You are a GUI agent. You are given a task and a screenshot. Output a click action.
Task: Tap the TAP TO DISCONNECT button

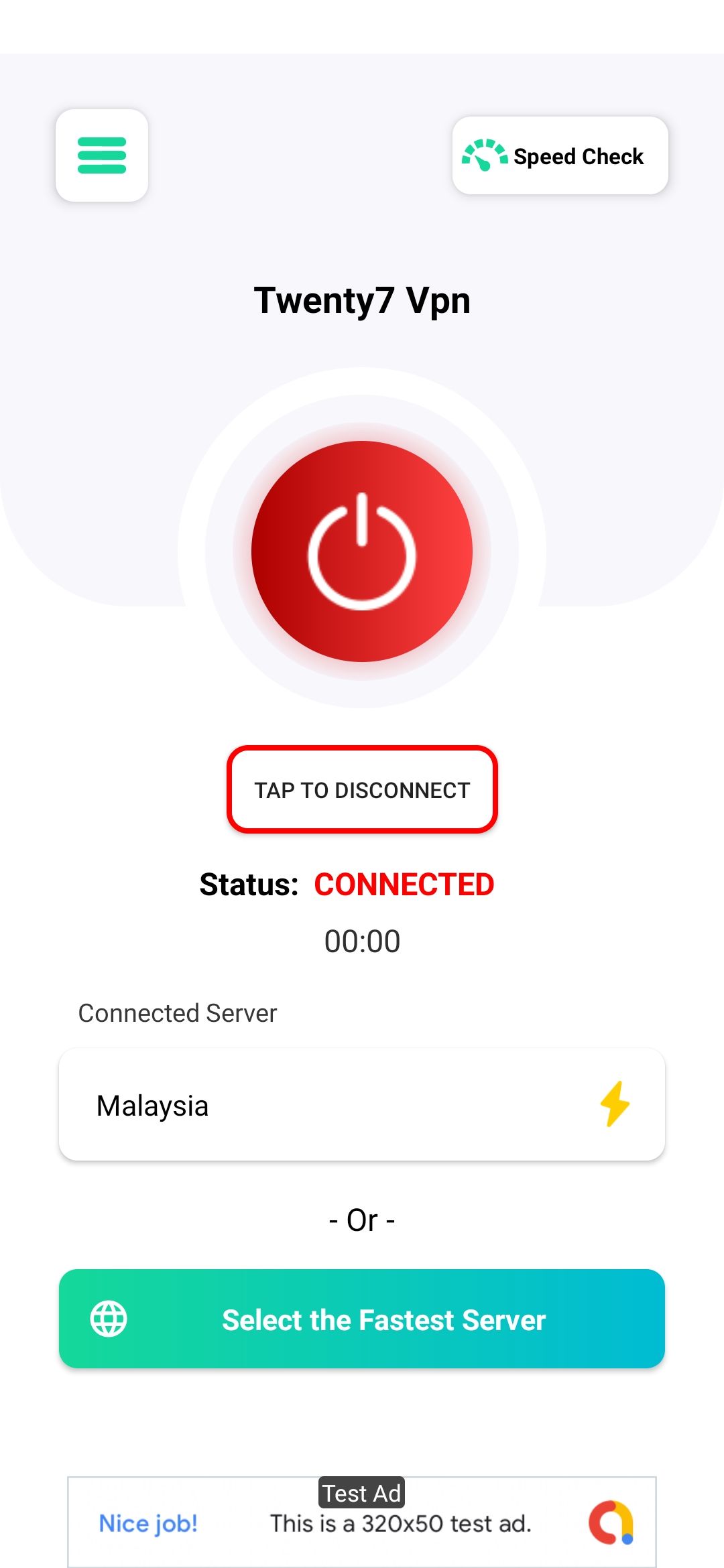tap(362, 790)
